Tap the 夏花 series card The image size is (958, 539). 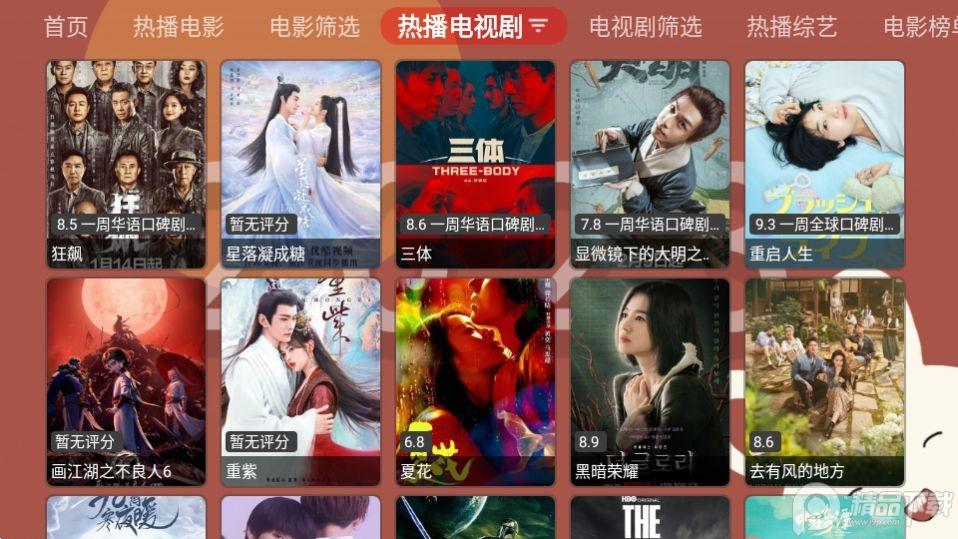pos(475,381)
